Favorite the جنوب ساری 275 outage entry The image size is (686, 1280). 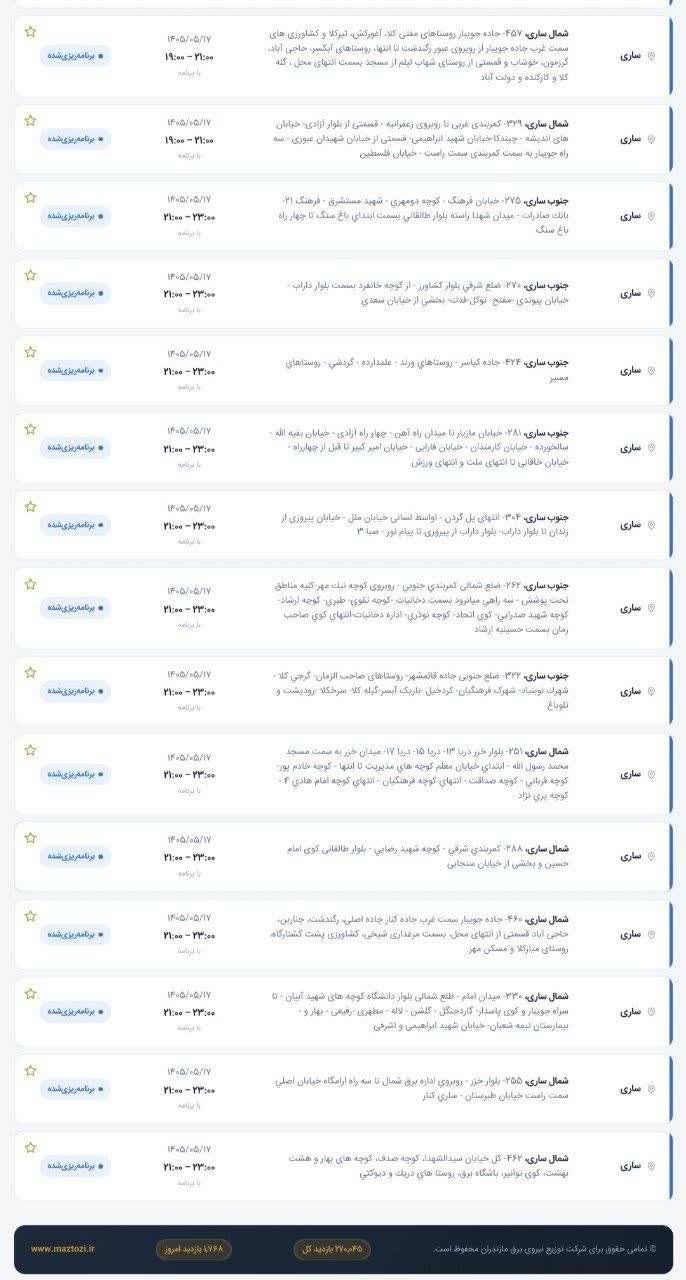click(x=31, y=198)
